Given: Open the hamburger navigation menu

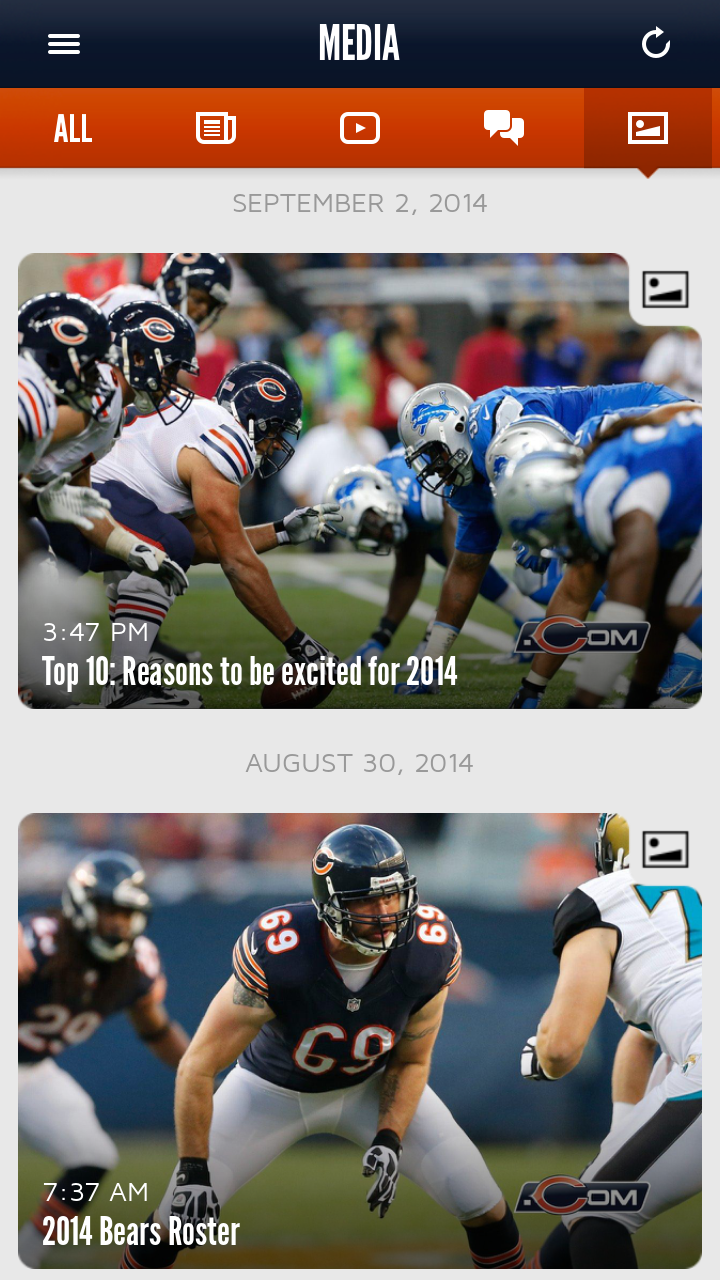Looking at the screenshot, I should 63,44.
